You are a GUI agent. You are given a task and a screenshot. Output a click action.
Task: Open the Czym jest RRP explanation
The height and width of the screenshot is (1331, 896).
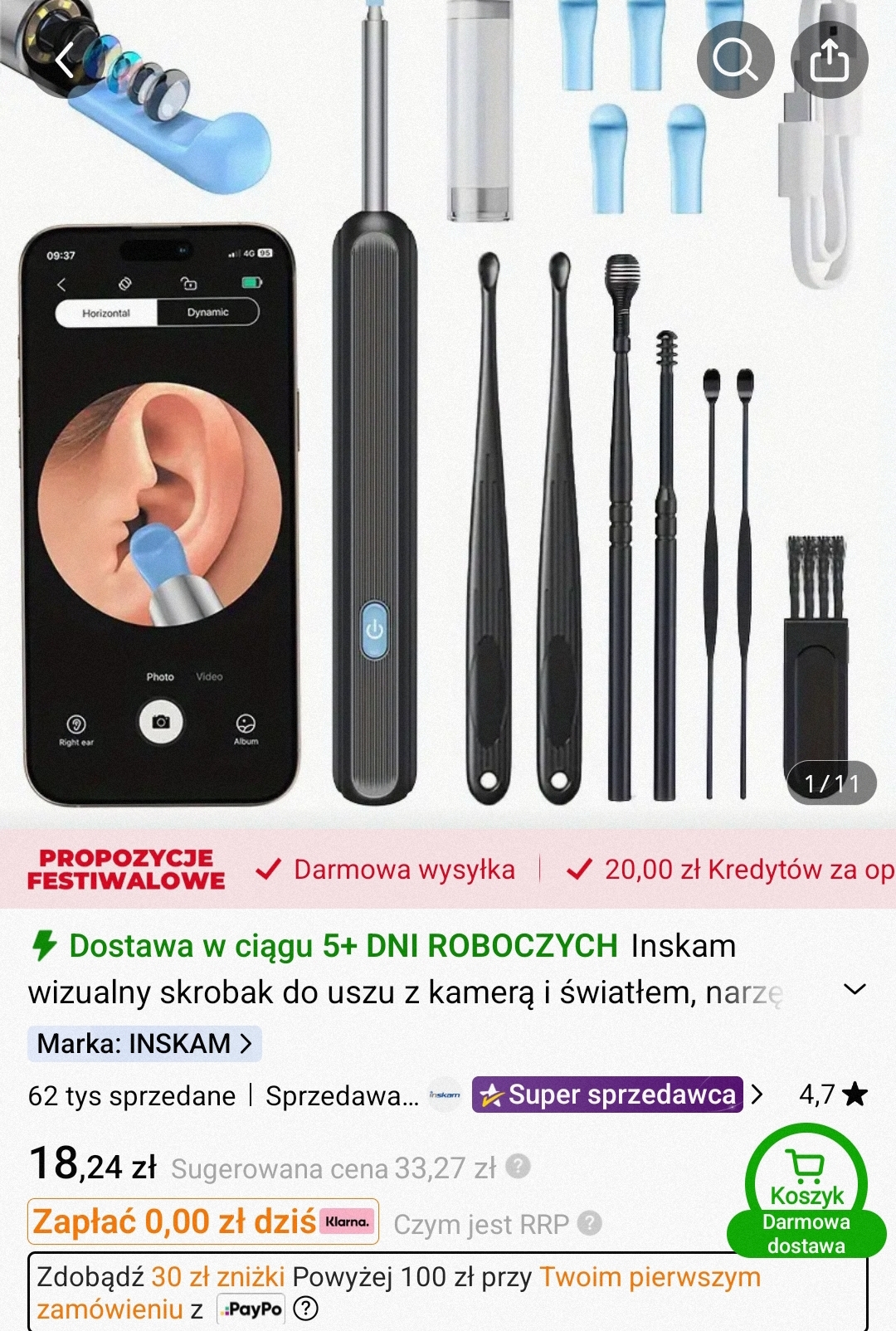click(x=589, y=1223)
